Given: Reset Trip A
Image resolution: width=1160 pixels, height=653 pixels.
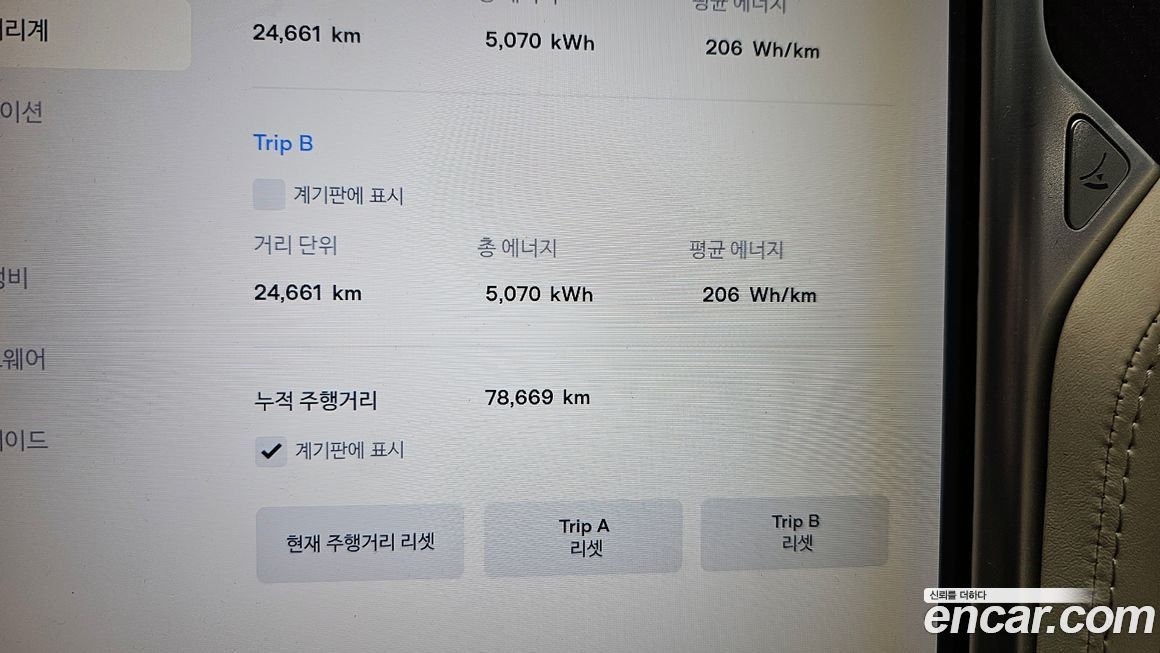Looking at the screenshot, I should point(583,537).
